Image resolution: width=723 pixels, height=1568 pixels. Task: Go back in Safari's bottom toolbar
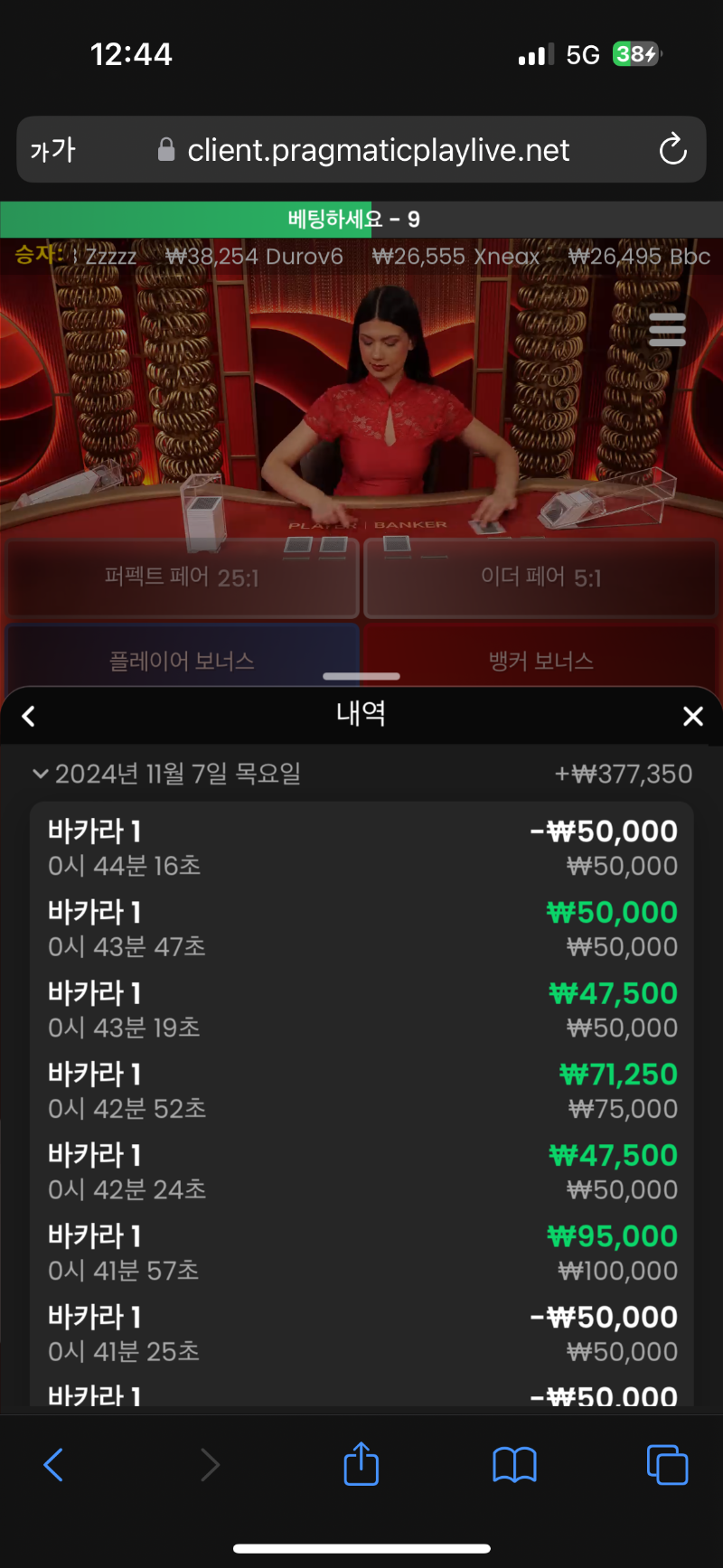pos(54,1465)
